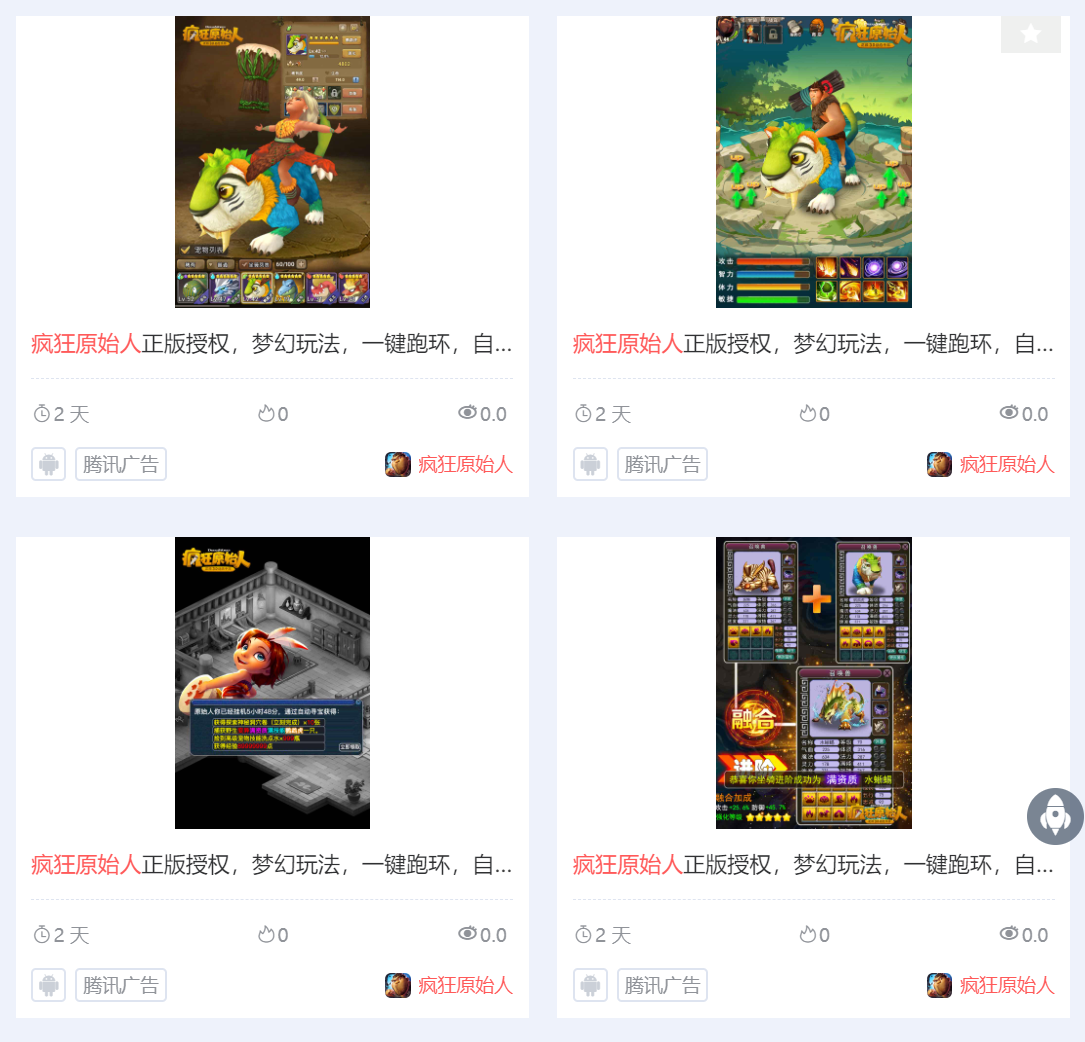Tap Android icon under girl-on-tiger ad
This screenshot has height=1042, width=1085.
pos(48,464)
